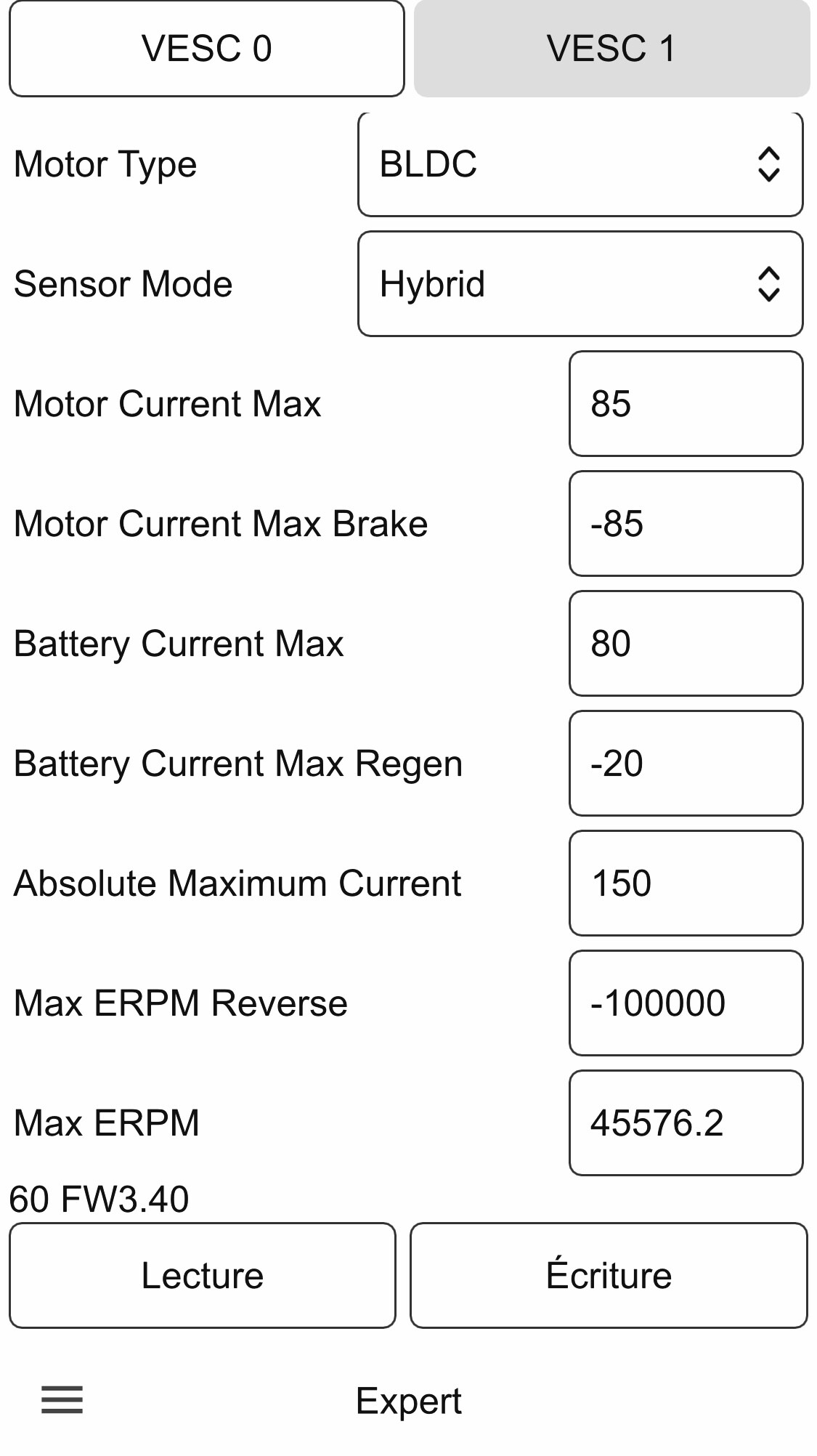This screenshot has width=817, height=1456.
Task: Switch to the VESC 0 tab
Action: tap(207, 49)
